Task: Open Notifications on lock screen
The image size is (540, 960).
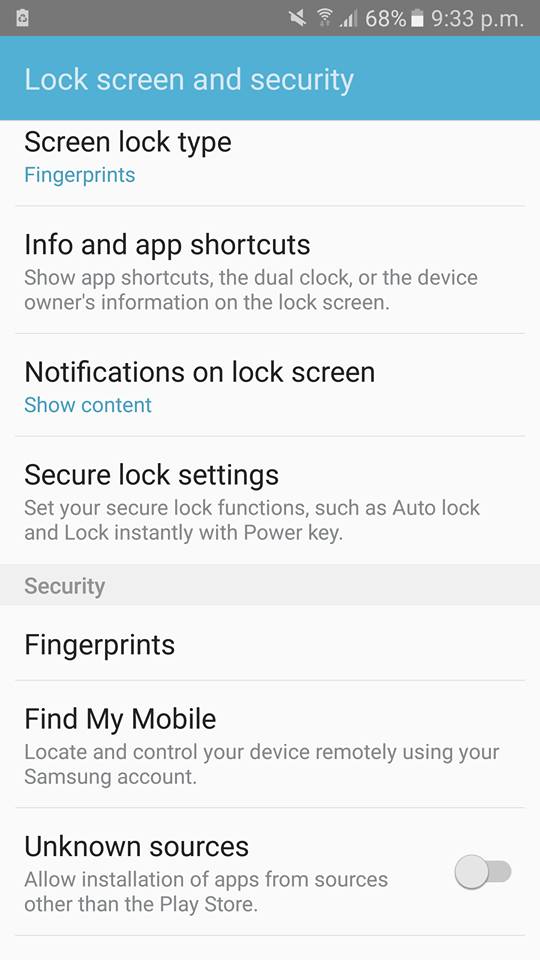Action: [270, 385]
